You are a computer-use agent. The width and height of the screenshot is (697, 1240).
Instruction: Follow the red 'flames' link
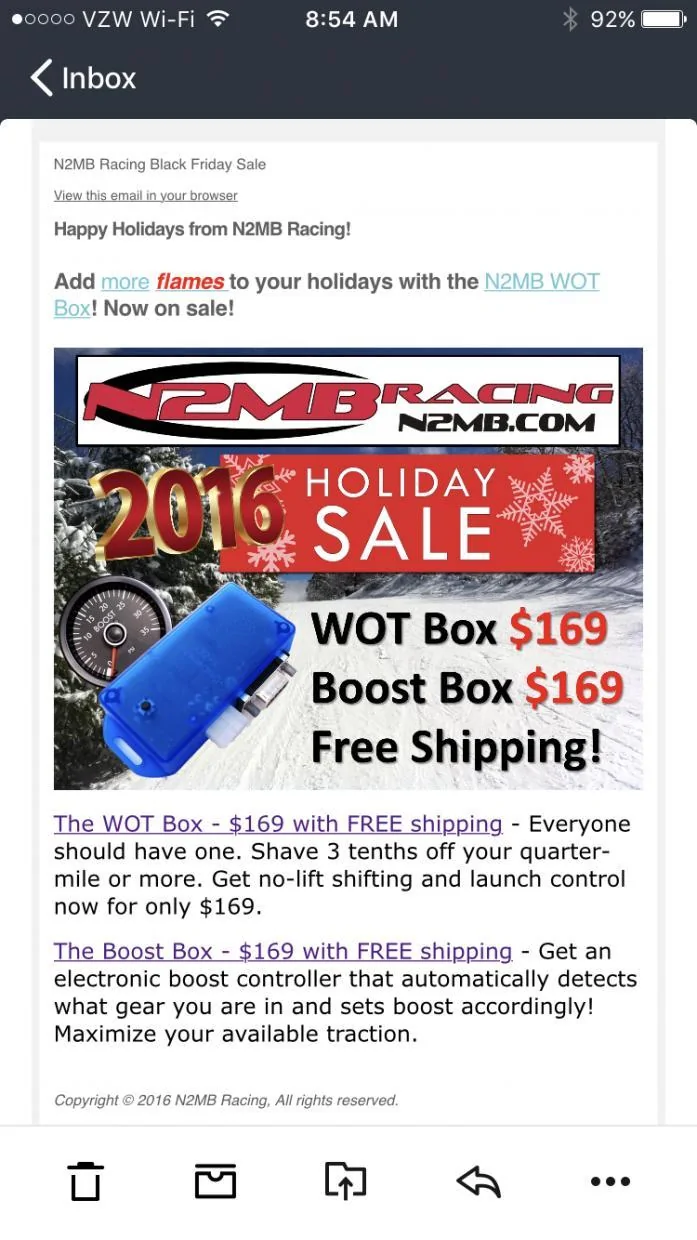pos(190,282)
